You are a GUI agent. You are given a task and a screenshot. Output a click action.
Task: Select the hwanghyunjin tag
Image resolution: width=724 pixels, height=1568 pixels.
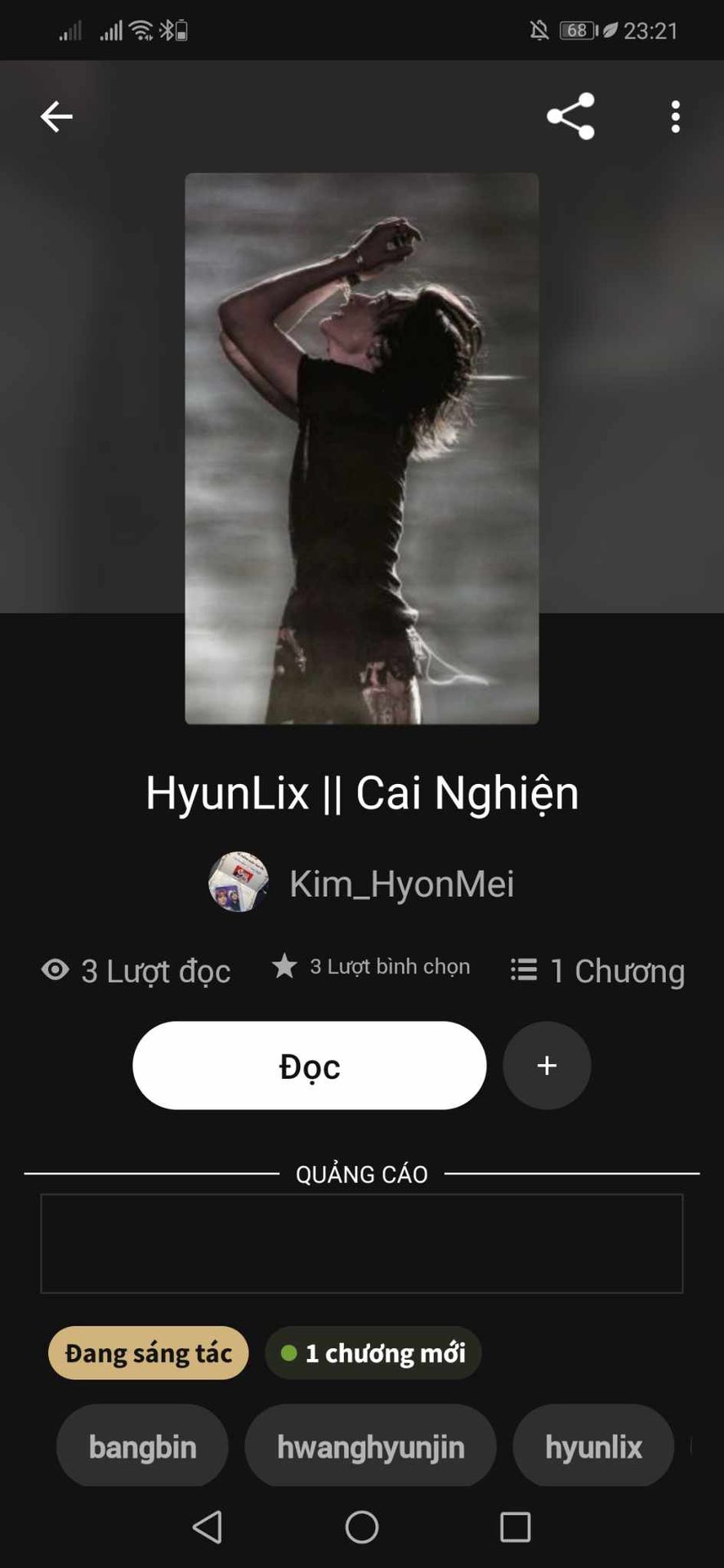tap(370, 1447)
